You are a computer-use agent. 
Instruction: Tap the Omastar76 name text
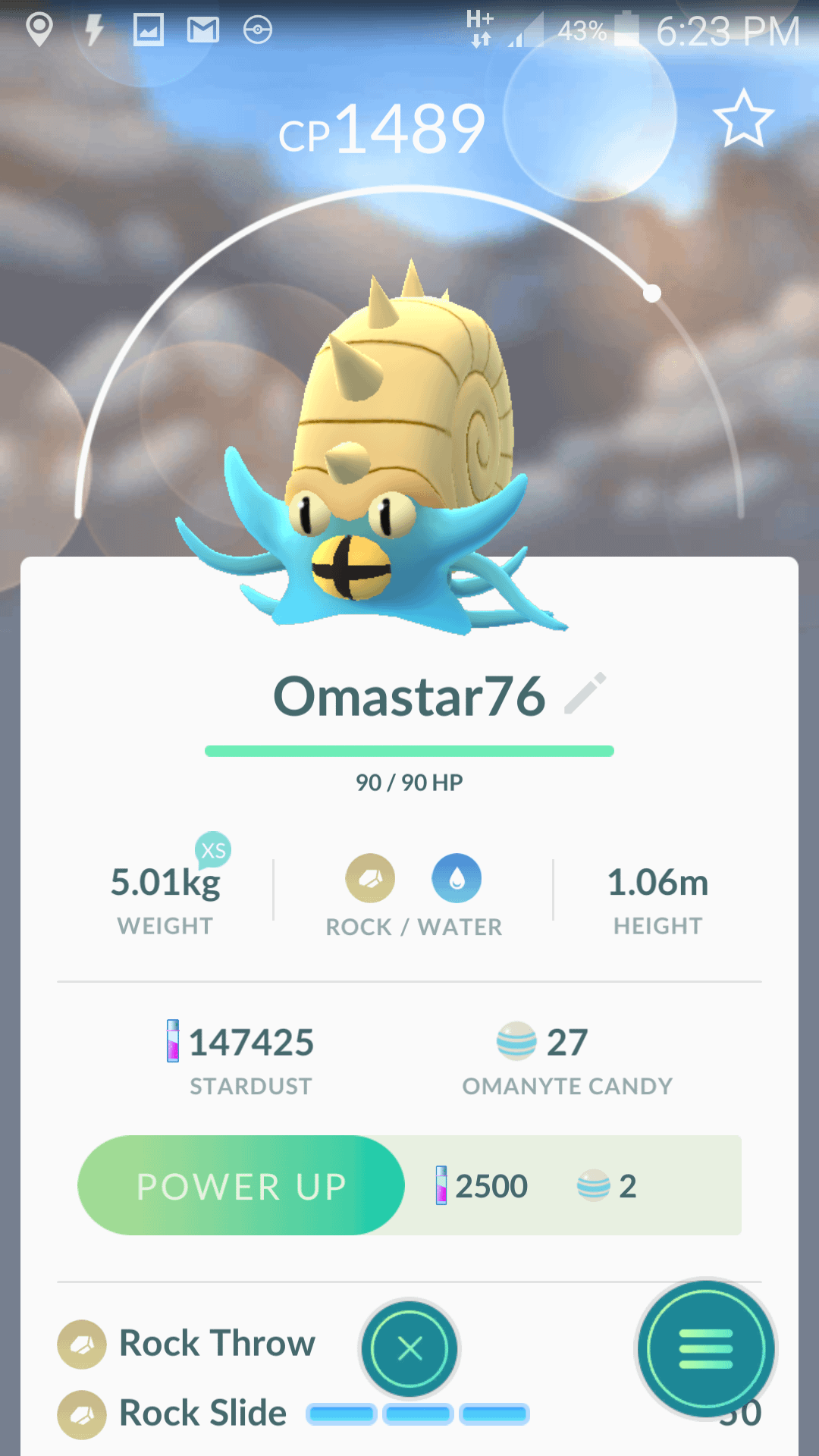click(x=409, y=694)
